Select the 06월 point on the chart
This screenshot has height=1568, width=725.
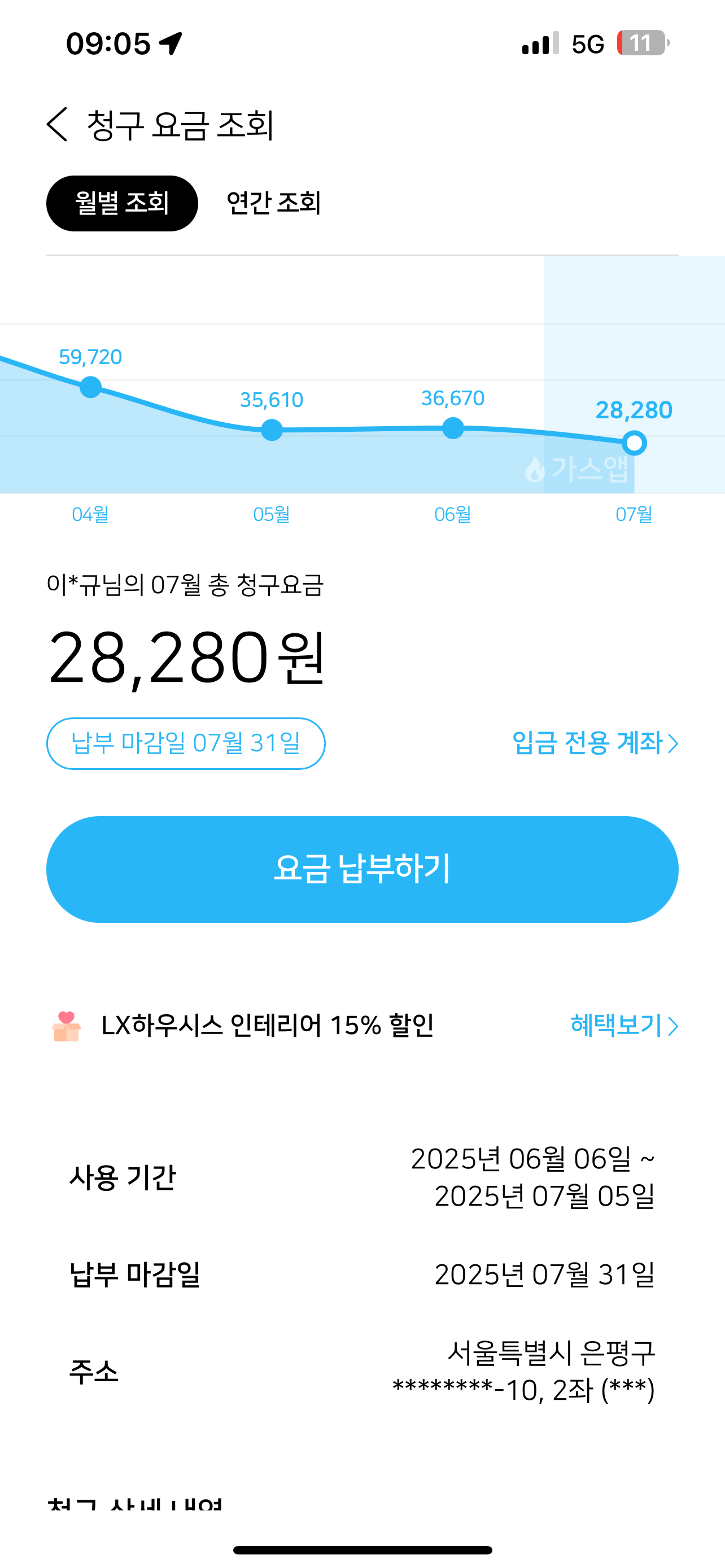point(453,428)
